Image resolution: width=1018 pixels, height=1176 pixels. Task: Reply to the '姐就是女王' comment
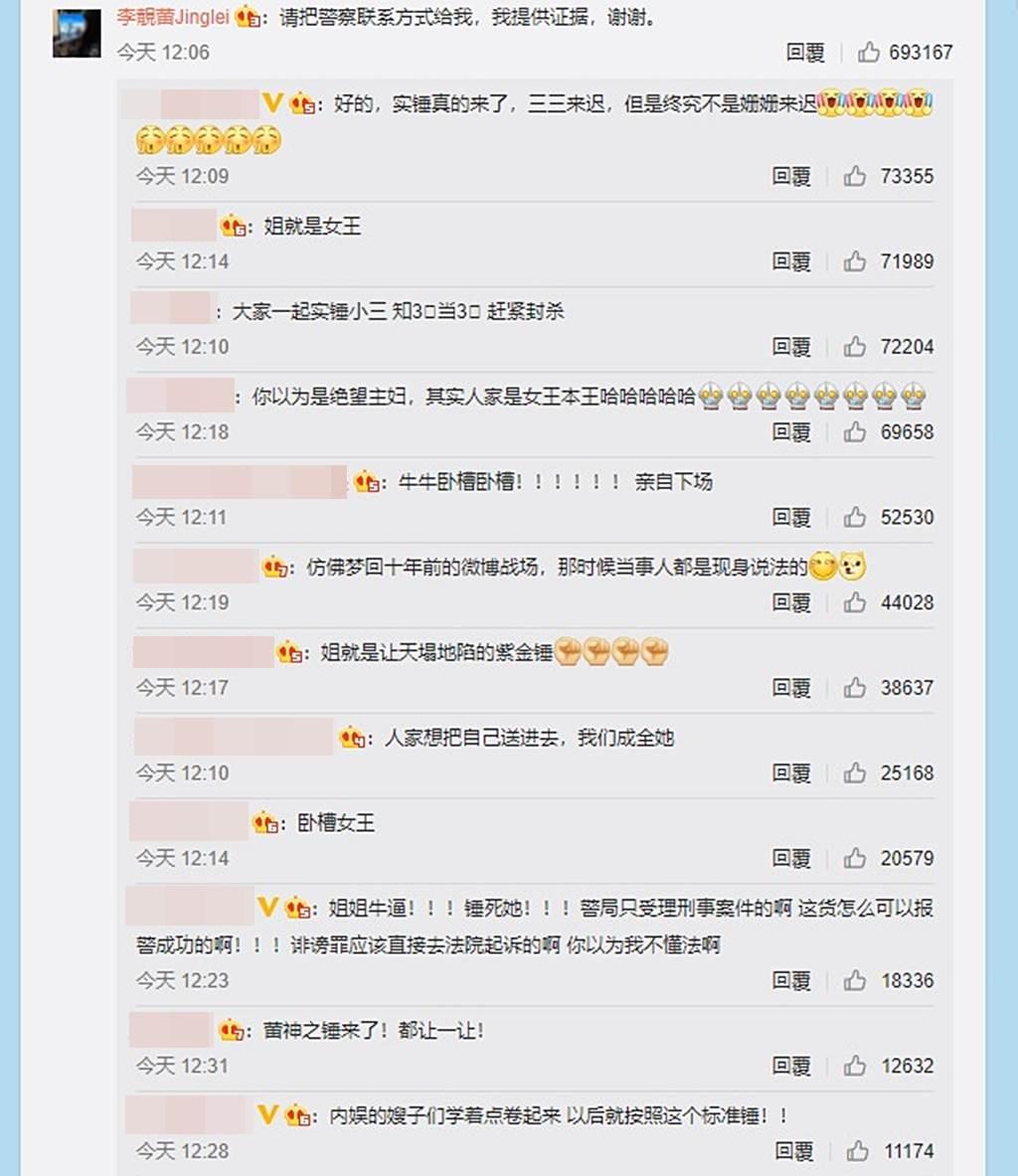pyautogui.click(x=791, y=261)
